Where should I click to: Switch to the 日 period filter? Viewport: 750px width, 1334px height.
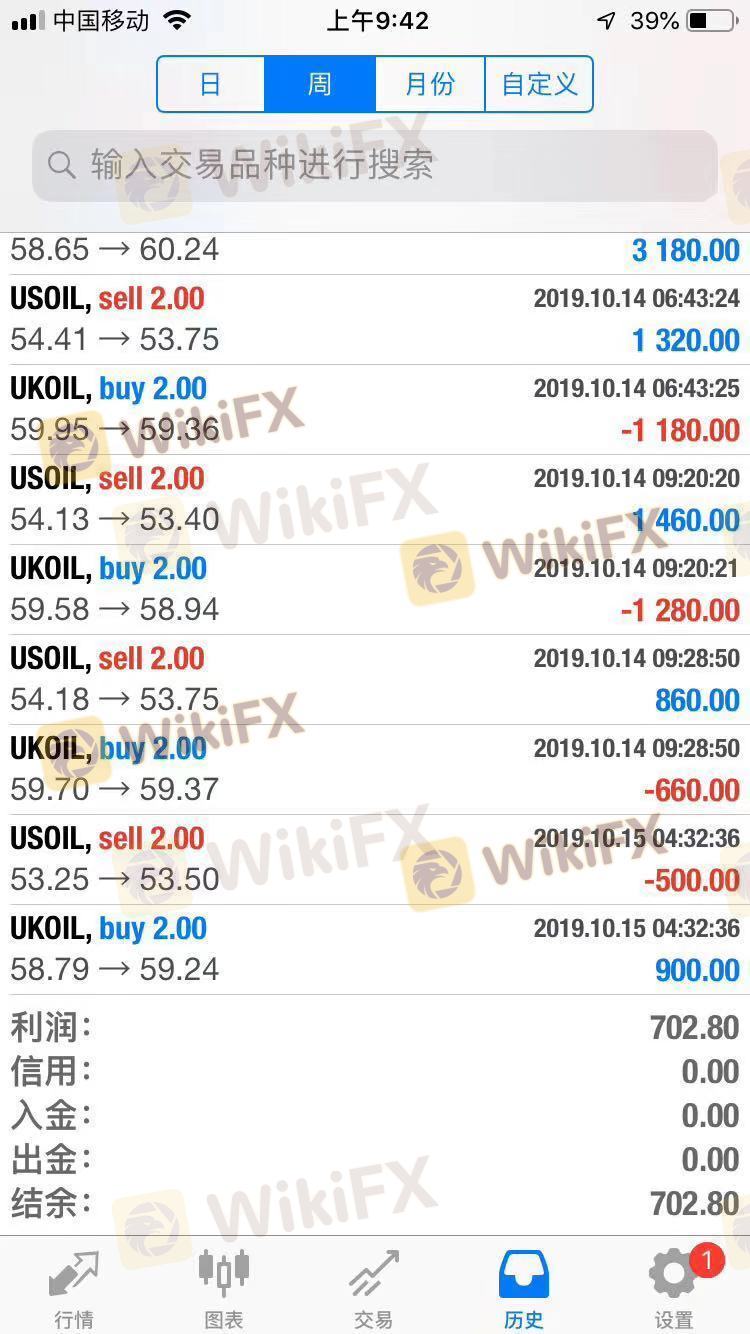[211, 84]
